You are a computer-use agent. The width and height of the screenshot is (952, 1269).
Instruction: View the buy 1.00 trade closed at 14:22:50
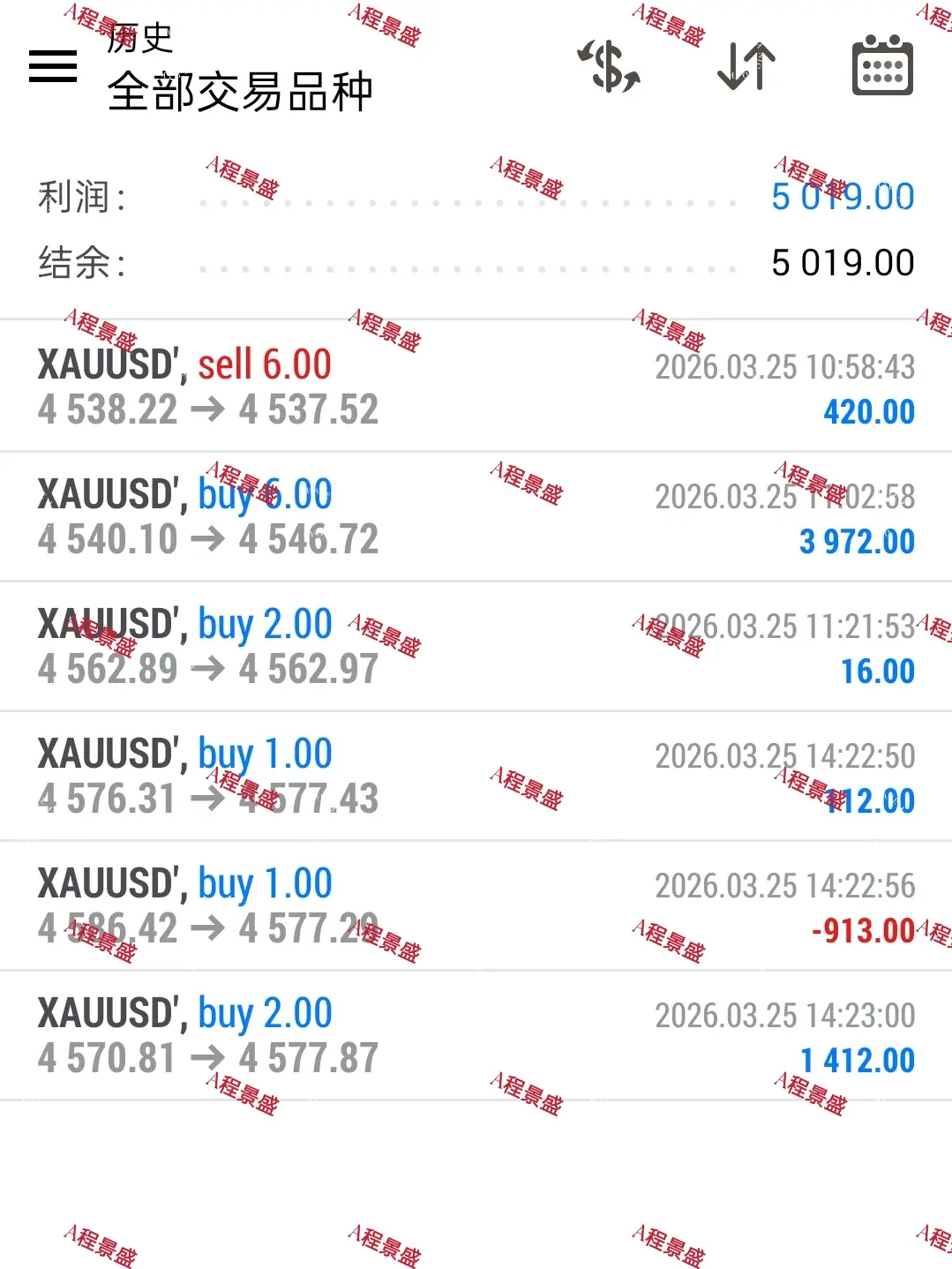pos(476,776)
